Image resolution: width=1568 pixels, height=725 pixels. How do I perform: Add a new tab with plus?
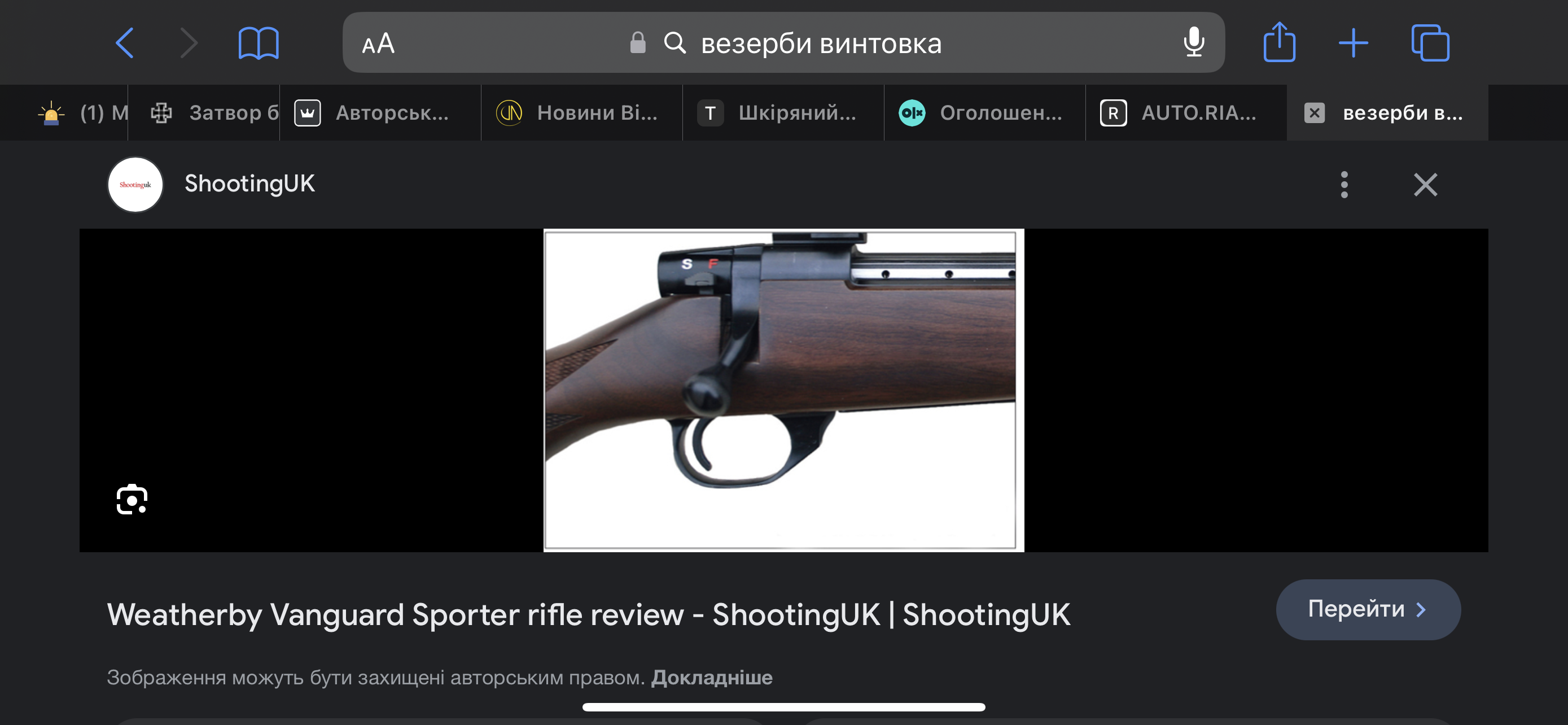(1353, 43)
